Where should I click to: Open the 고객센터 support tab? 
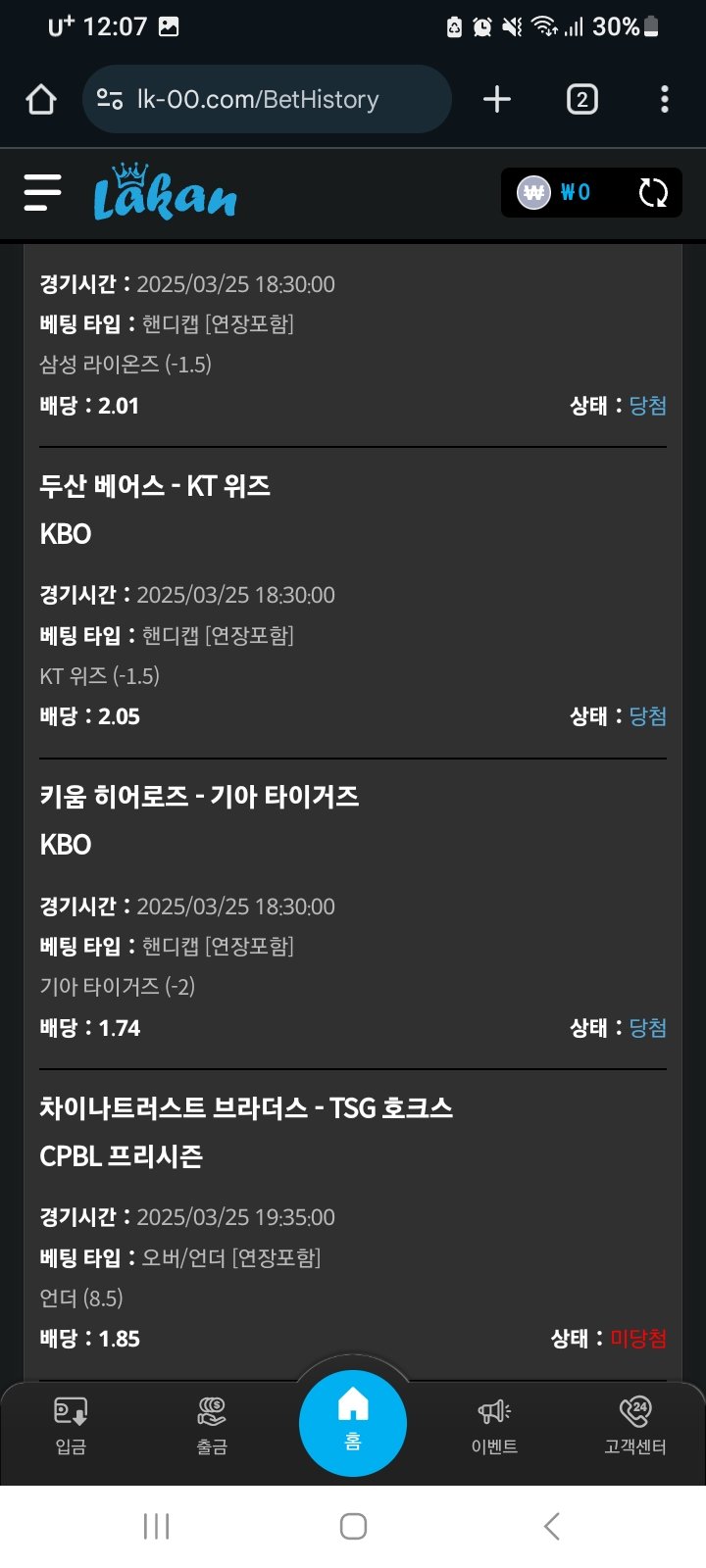635,1424
